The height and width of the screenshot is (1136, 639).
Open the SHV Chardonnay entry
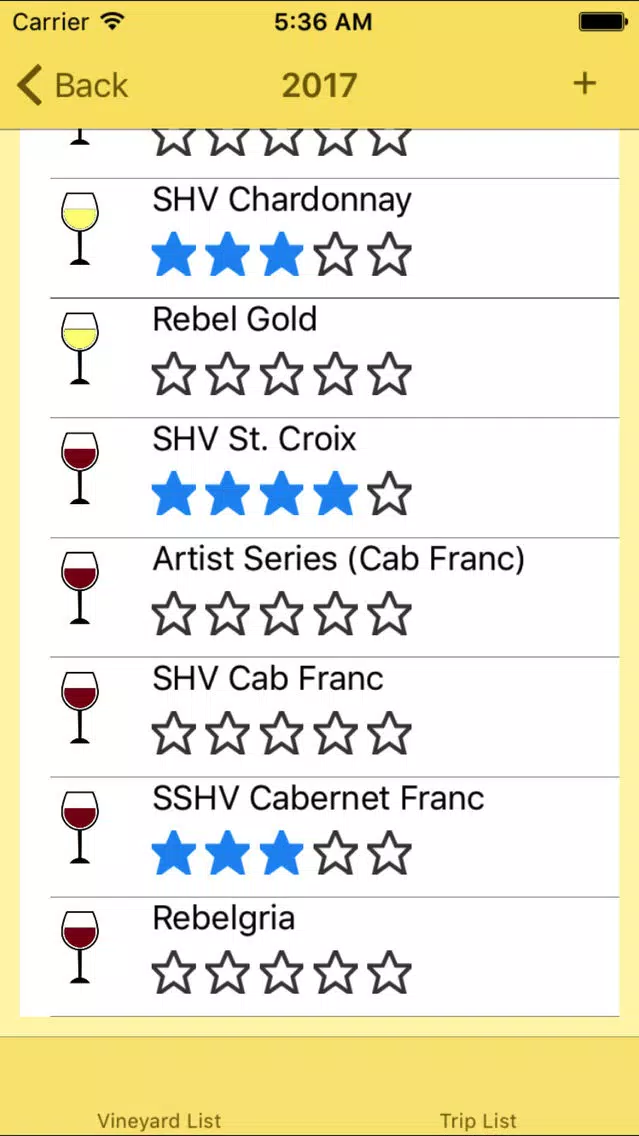point(334,238)
